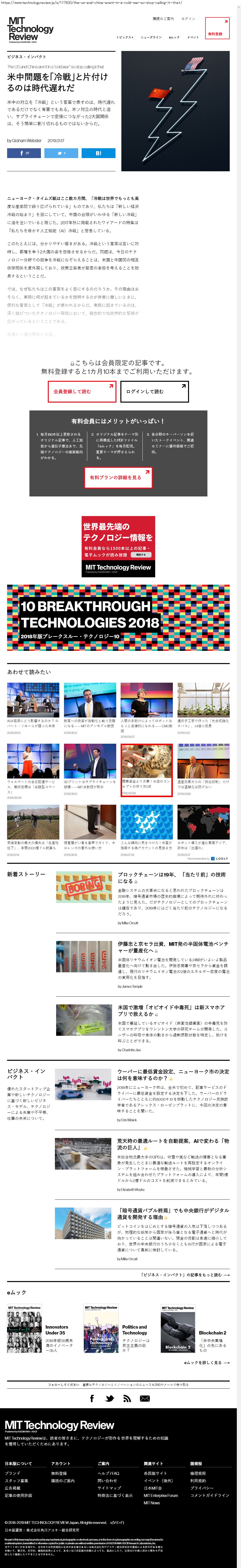241x1568 pixels.
Task: Open the ニューズライン menu item
Action: coord(151,37)
